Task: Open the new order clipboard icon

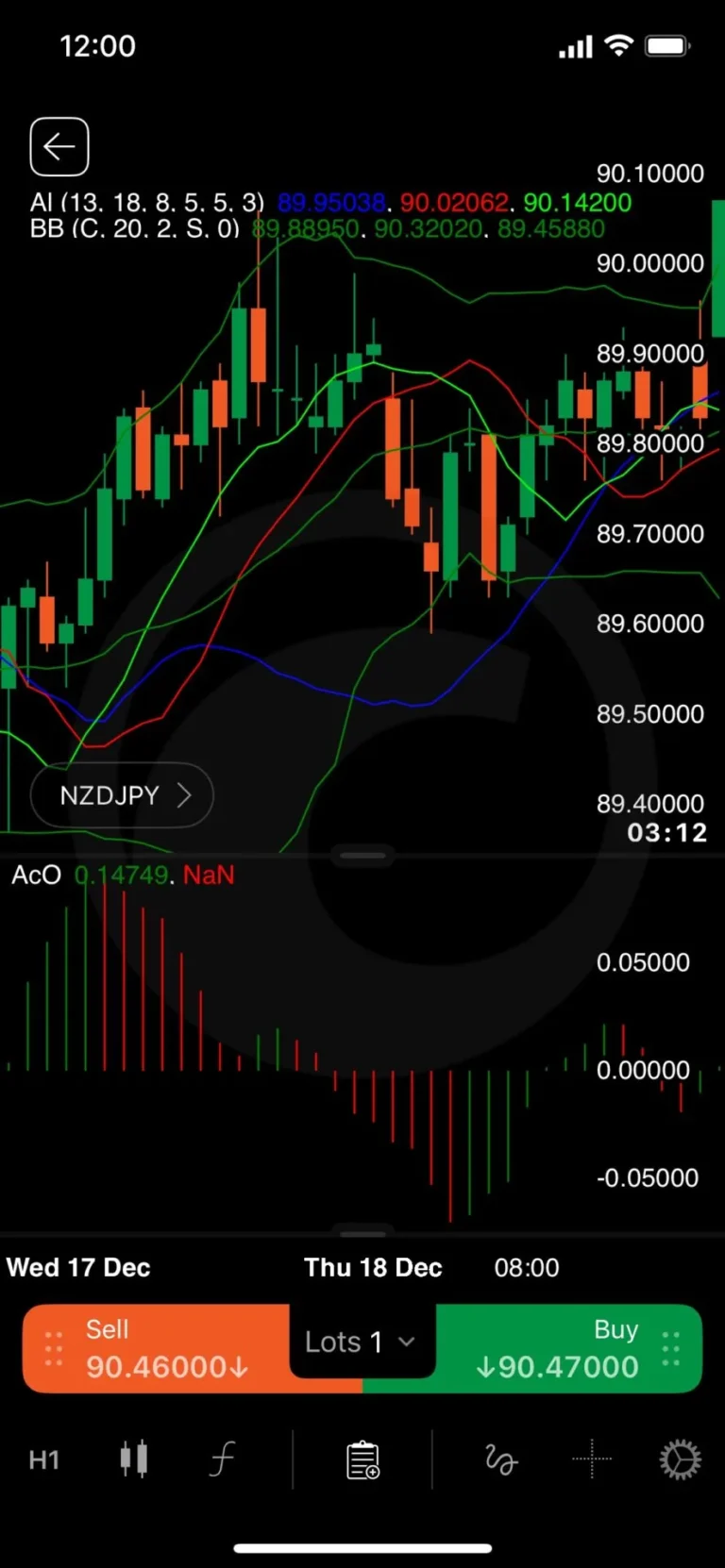Action: (362, 1460)
